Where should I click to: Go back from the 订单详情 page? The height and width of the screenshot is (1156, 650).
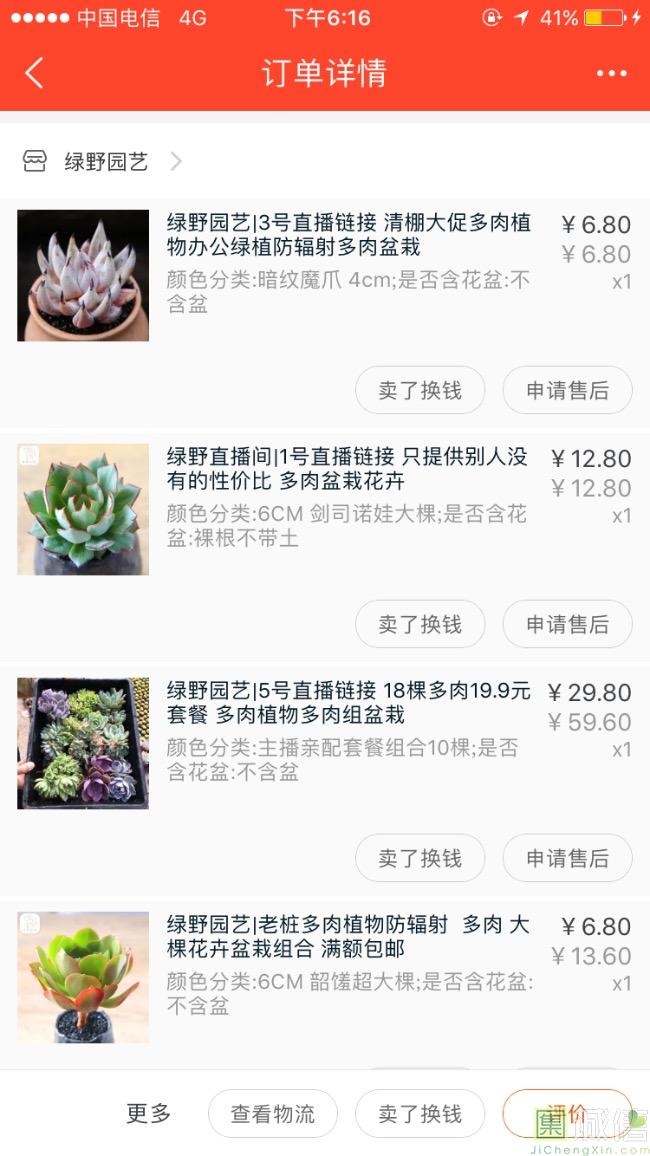[x=35, y=73]
